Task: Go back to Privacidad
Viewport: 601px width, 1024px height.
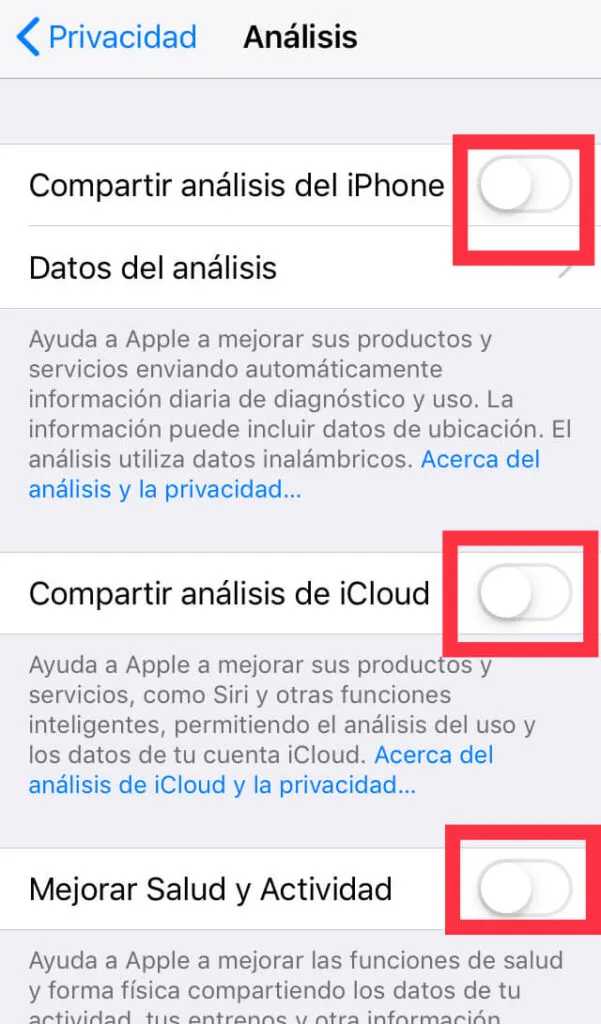Action: pos(107,38)
